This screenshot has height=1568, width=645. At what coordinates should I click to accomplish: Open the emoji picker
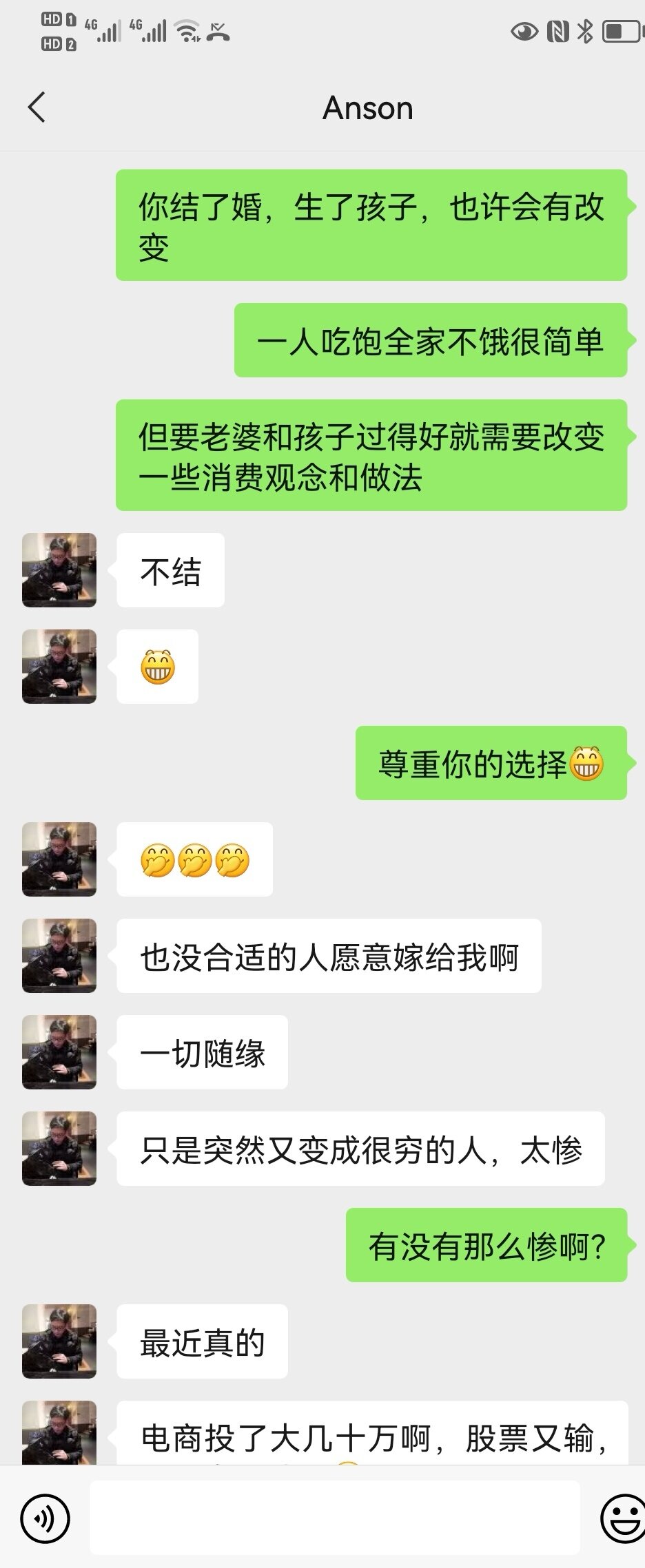click(x=622, y=1518)
